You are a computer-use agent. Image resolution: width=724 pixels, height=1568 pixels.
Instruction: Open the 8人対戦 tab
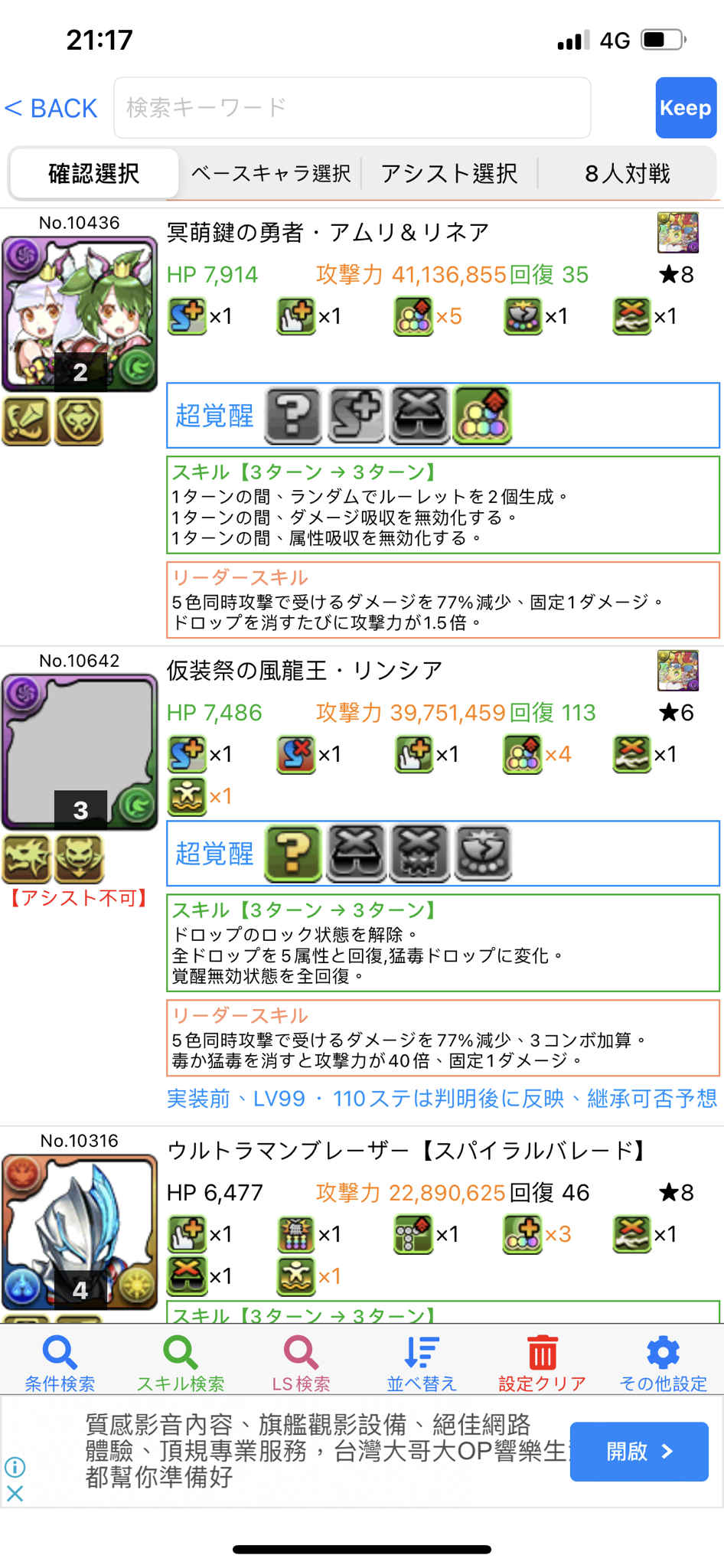627,174
